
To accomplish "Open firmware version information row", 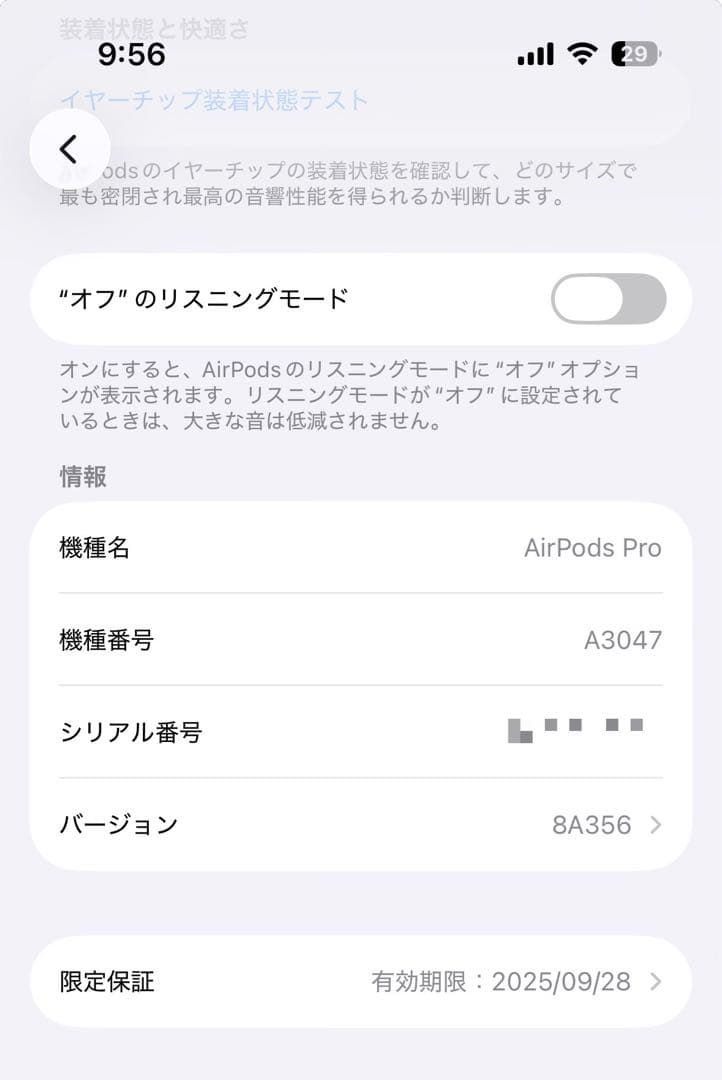I will (360, 824).
